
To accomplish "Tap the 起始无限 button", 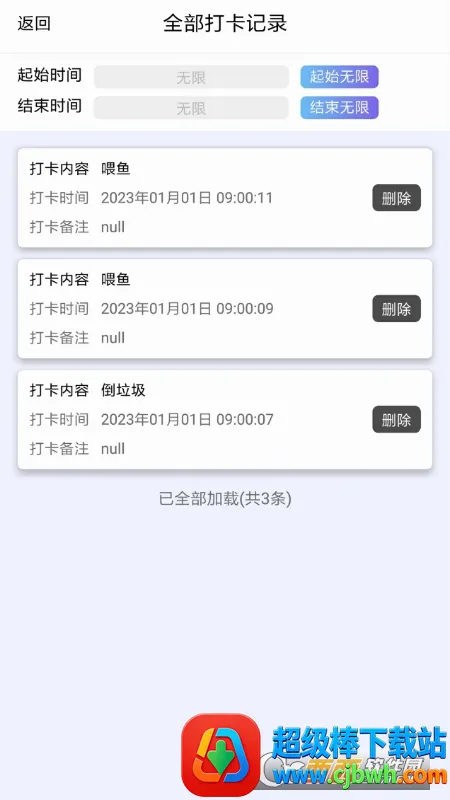I will pos(339,77).
